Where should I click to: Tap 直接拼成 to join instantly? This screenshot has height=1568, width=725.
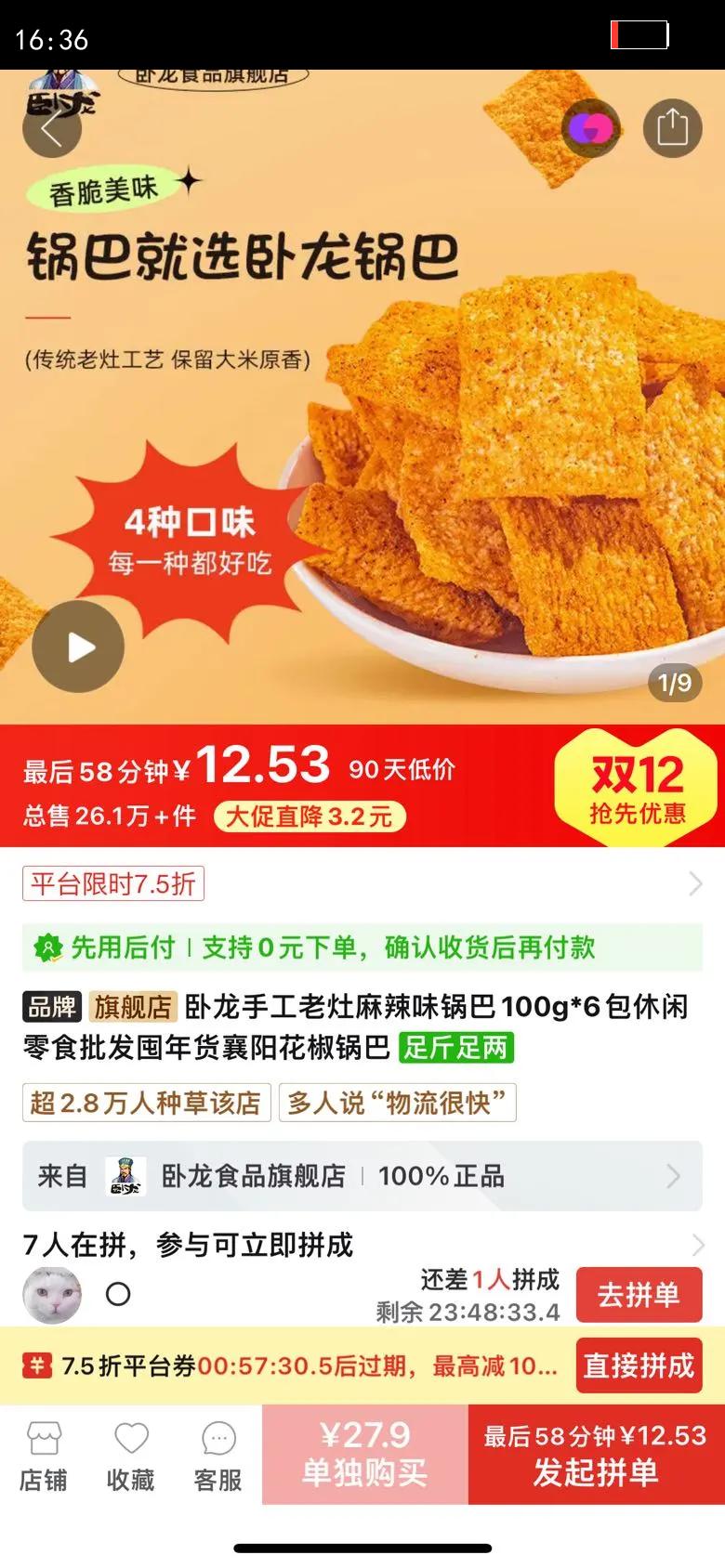(639, 1366)
